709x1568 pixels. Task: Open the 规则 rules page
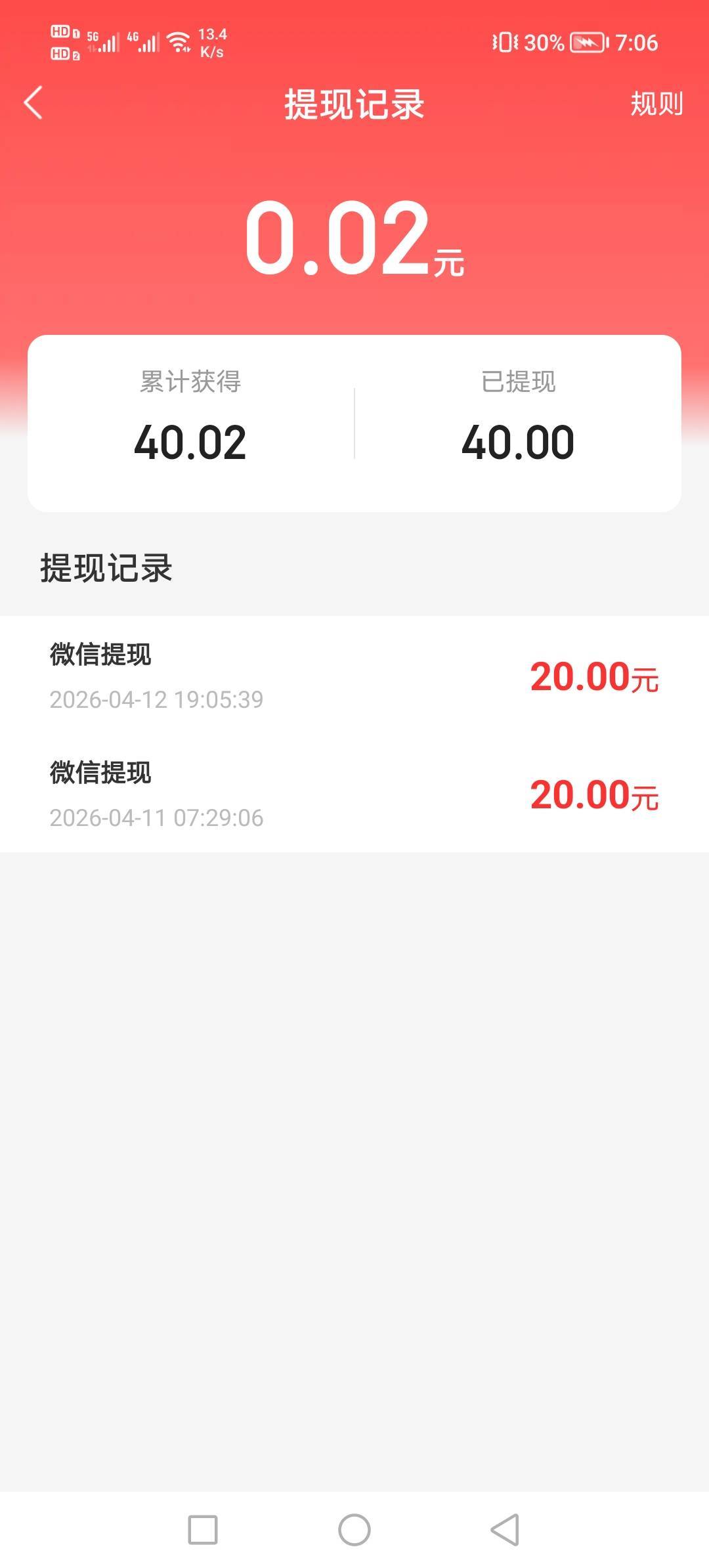pos(656,104)
